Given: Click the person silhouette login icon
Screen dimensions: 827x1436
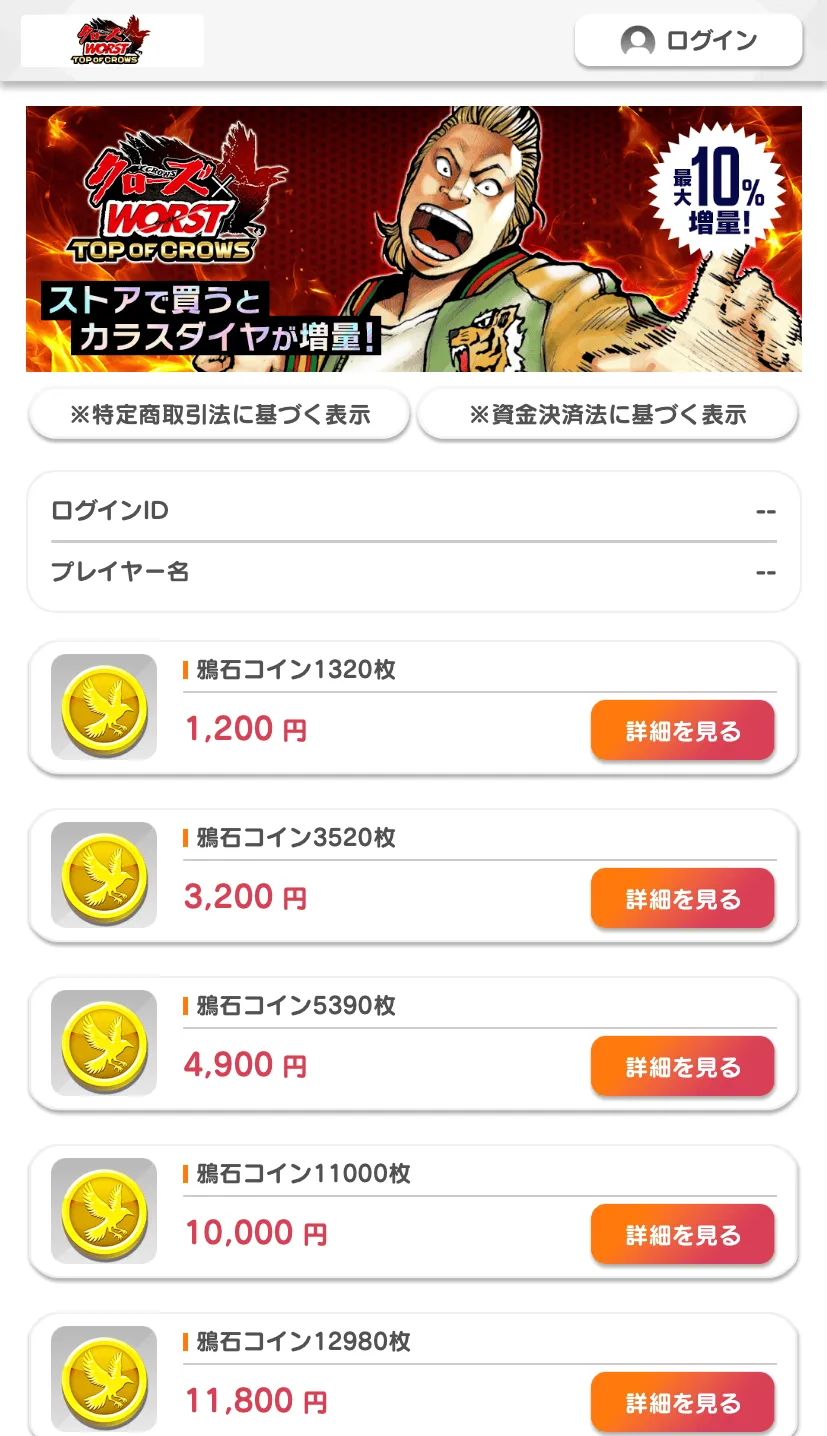Looking at the screenshot, I should [x=637, y=40].
